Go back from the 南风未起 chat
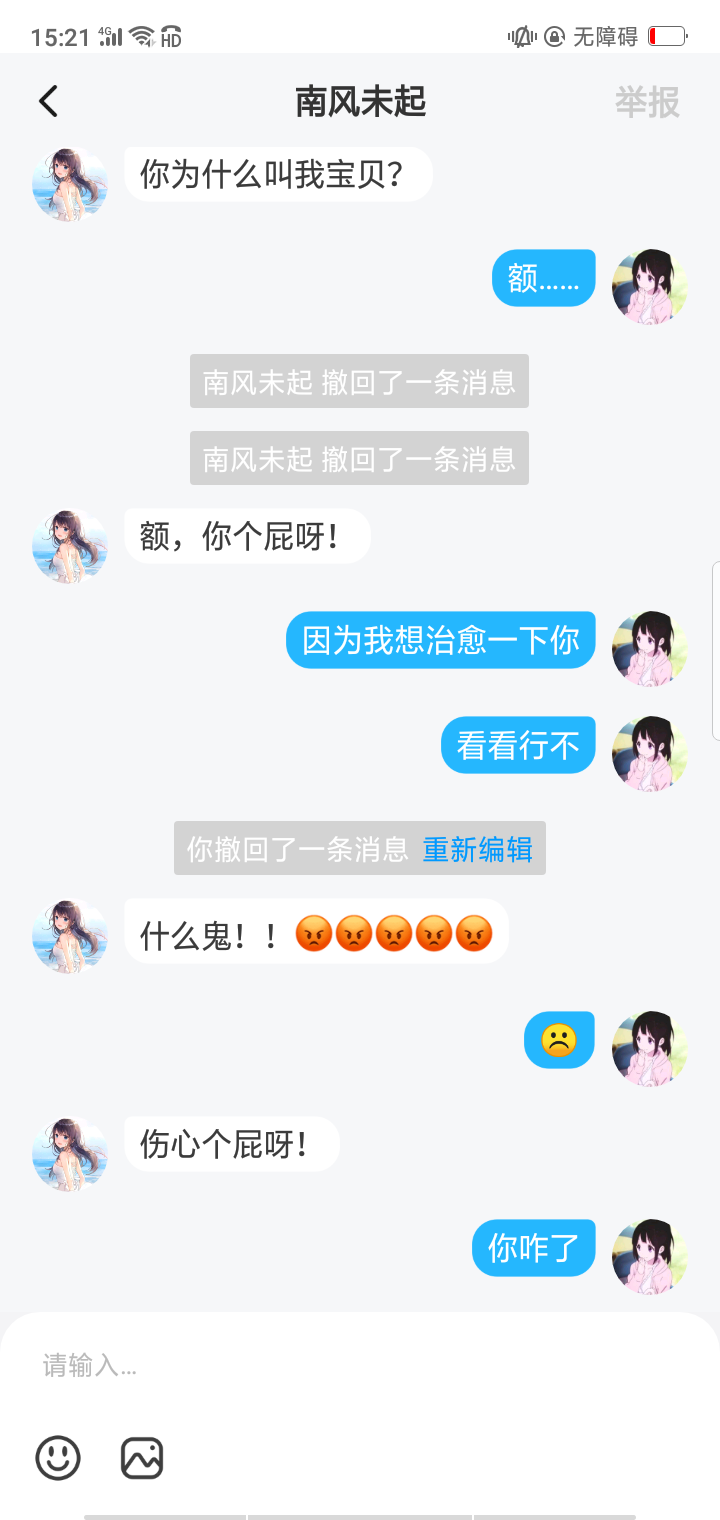720x1520 pixels. coord(48,102)
